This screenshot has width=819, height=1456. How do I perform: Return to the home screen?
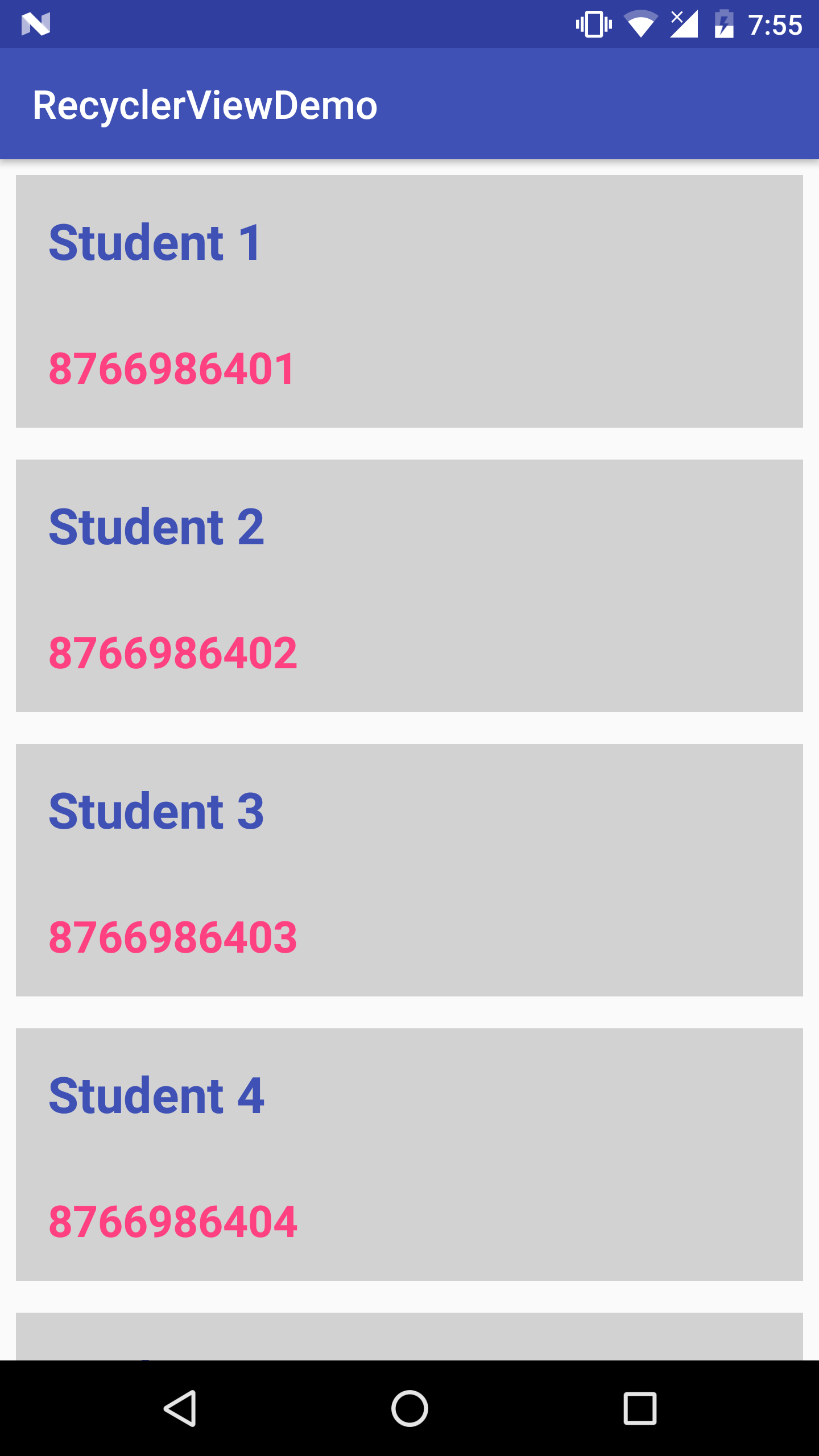point(409,1408)
